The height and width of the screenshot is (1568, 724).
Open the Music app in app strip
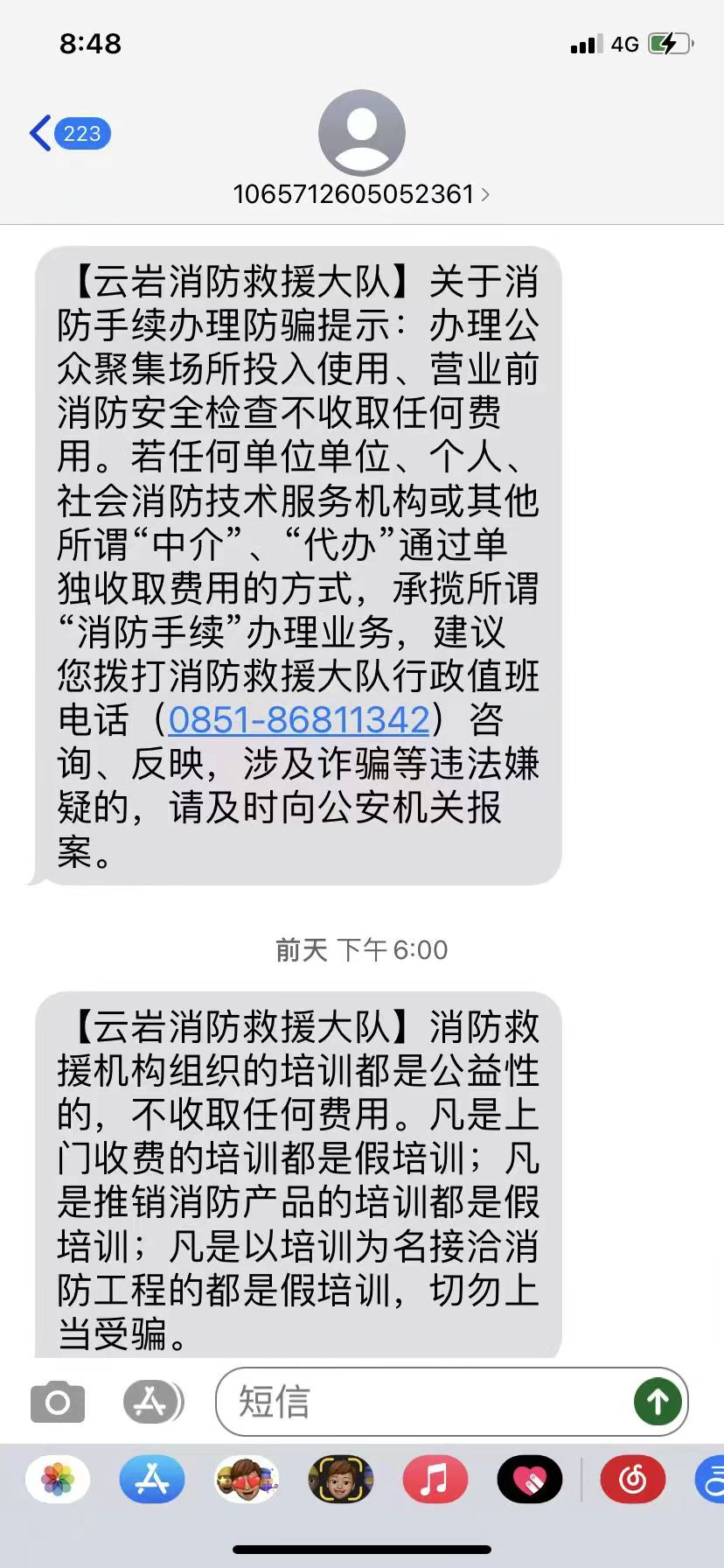tap(435, 1480)
